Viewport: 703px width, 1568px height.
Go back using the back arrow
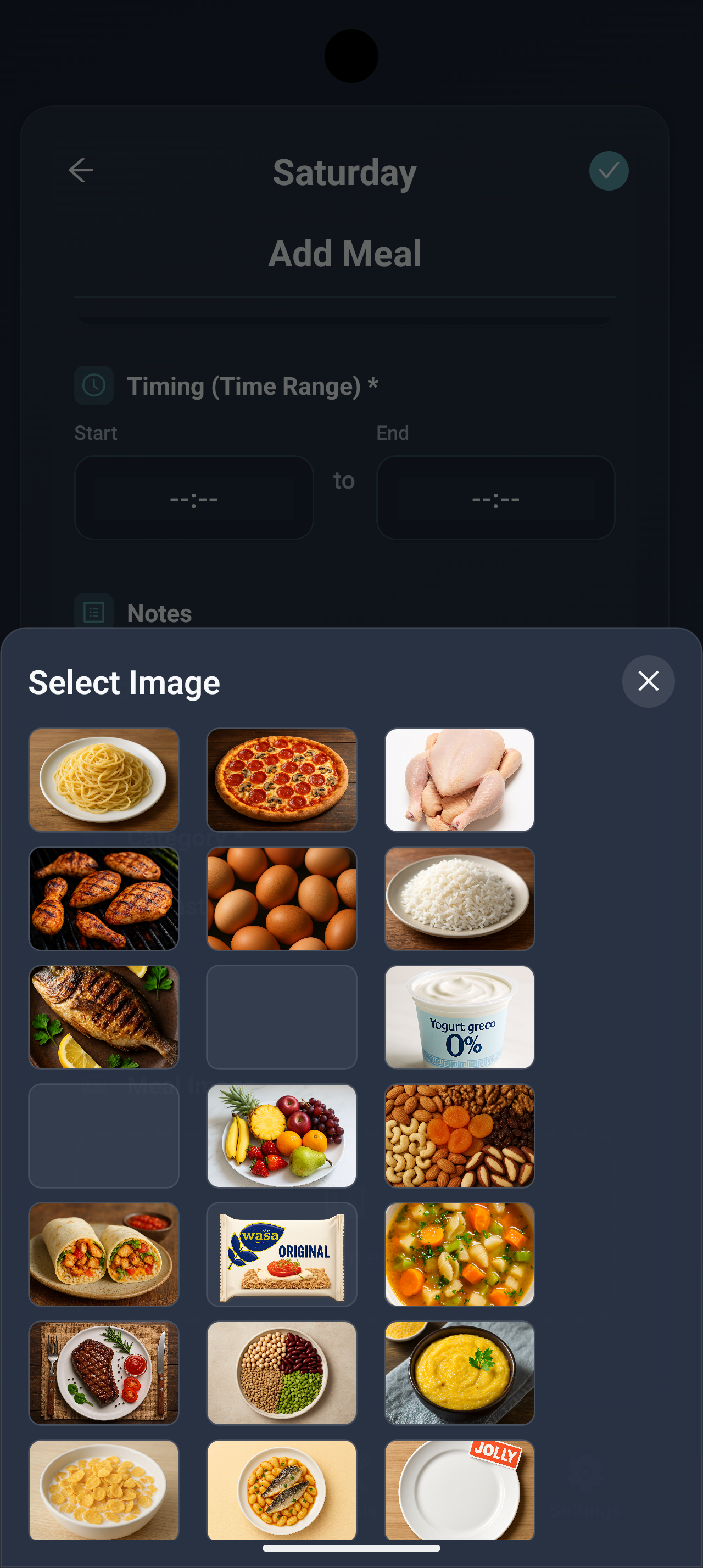tap(81, 171)
